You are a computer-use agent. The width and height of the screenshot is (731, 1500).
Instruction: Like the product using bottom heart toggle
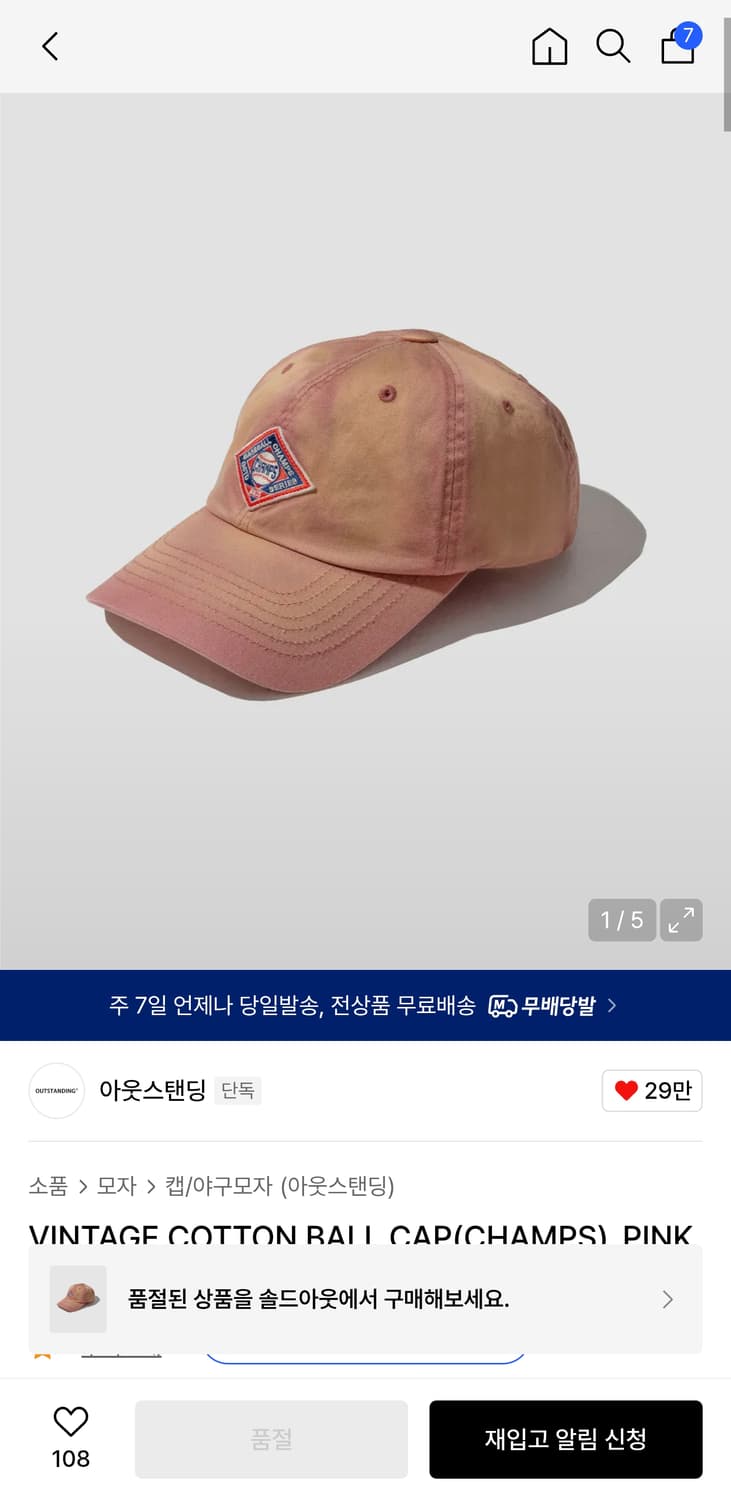(x=68, y=1421)
